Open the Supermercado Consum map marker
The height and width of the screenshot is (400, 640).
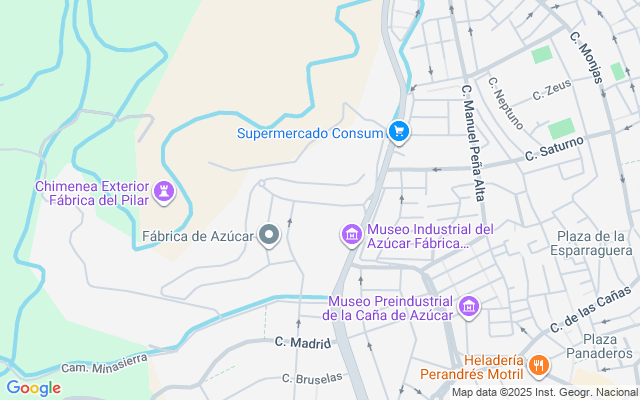[x=399, y=132]
